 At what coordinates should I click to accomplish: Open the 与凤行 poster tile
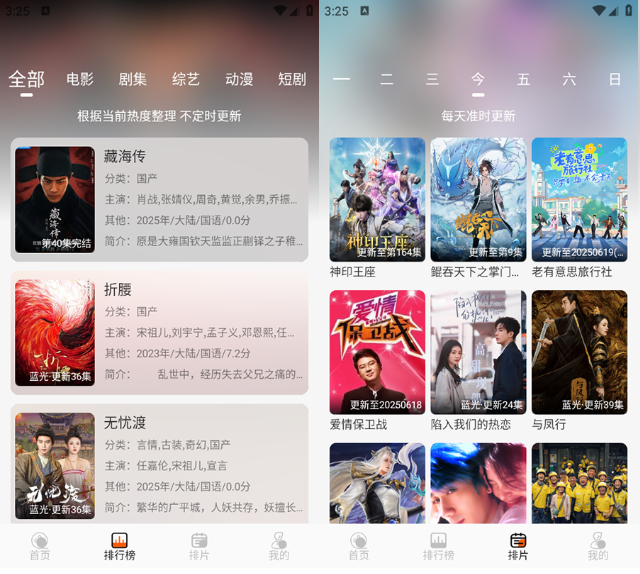[x=579, y=352]
